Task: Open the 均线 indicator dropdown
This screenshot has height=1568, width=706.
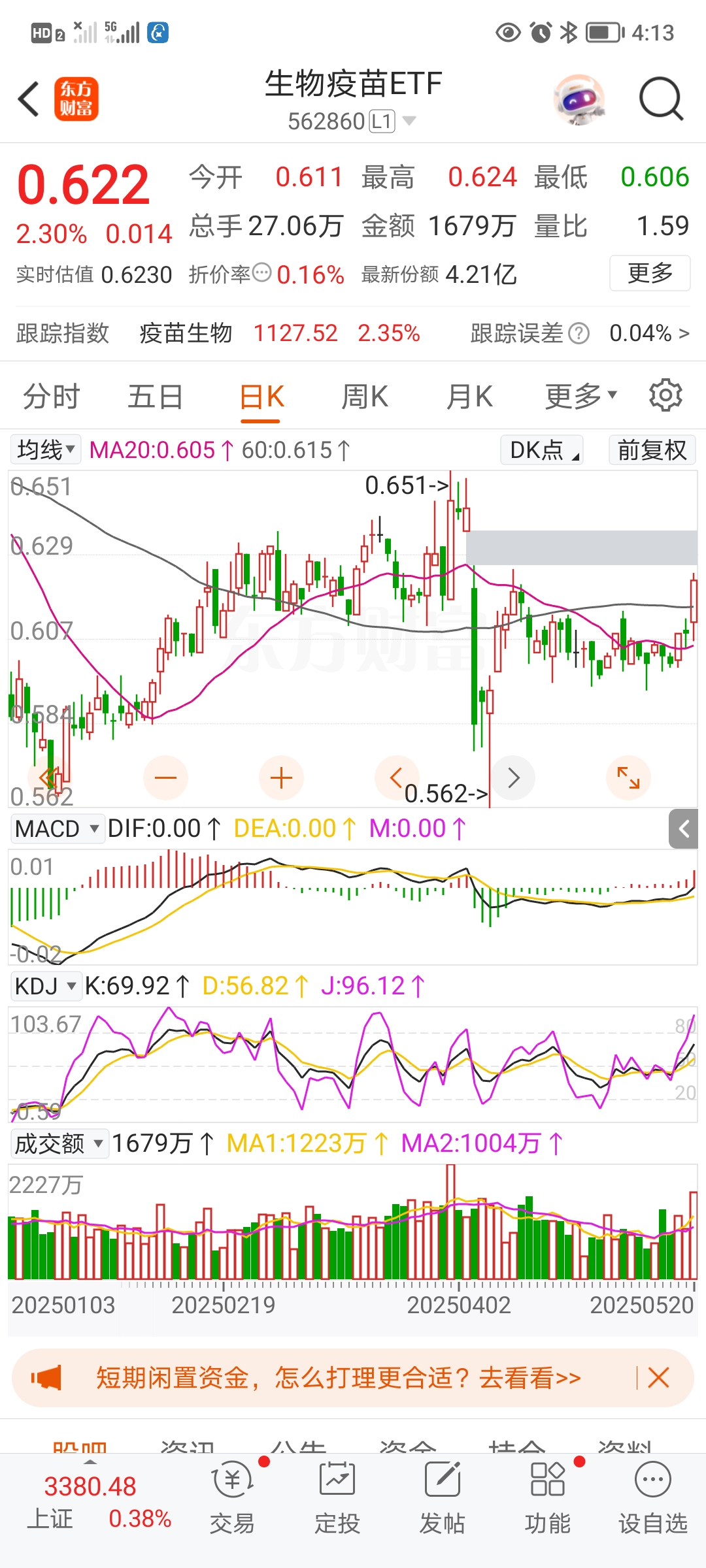Action: (46, 450)
